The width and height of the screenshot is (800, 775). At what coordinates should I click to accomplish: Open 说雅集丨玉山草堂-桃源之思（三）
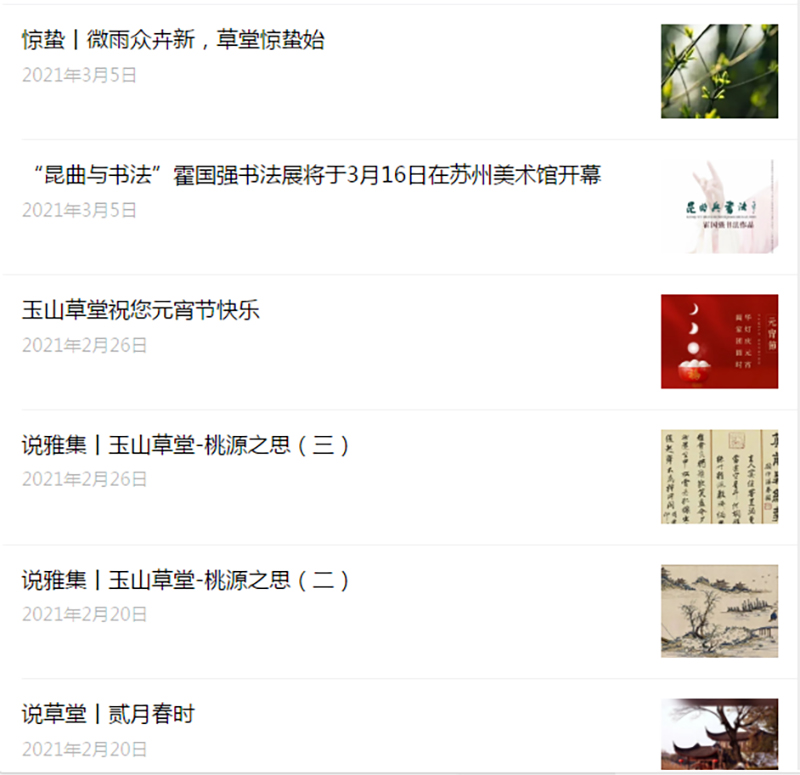[x=186, y=445]
